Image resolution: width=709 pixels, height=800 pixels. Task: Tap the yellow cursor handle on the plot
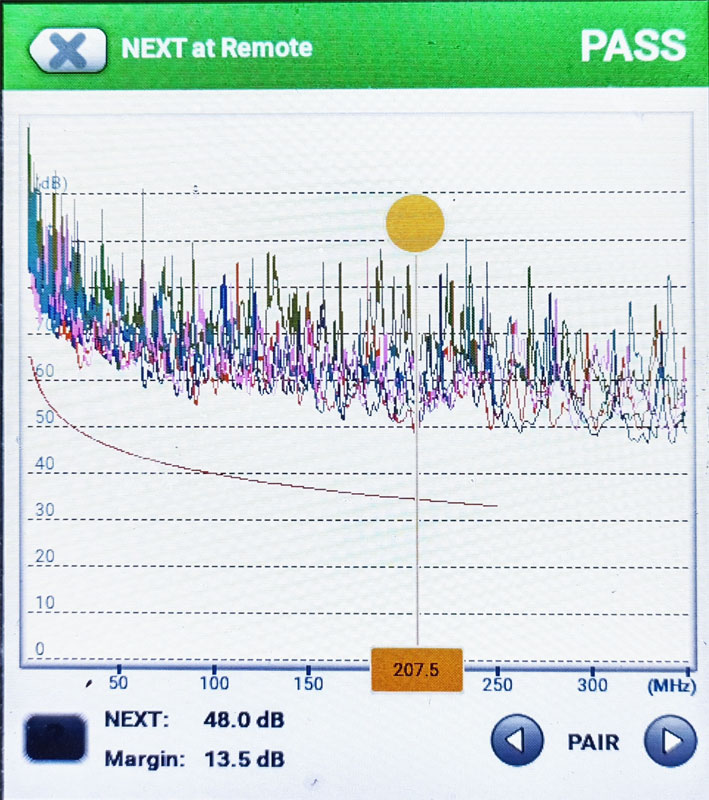[415, 222]
